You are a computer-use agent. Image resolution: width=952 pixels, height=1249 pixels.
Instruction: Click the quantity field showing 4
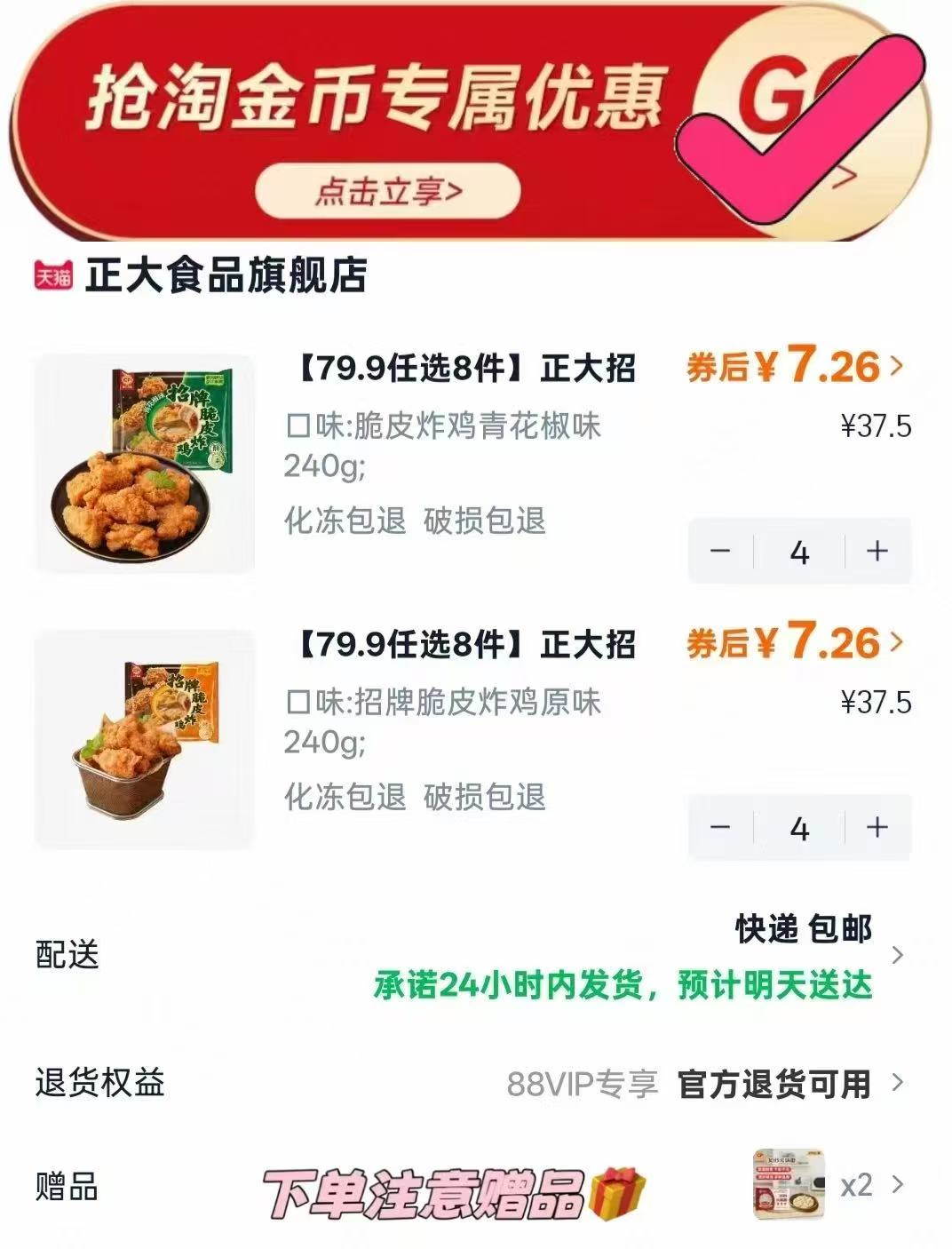[799, 552]
